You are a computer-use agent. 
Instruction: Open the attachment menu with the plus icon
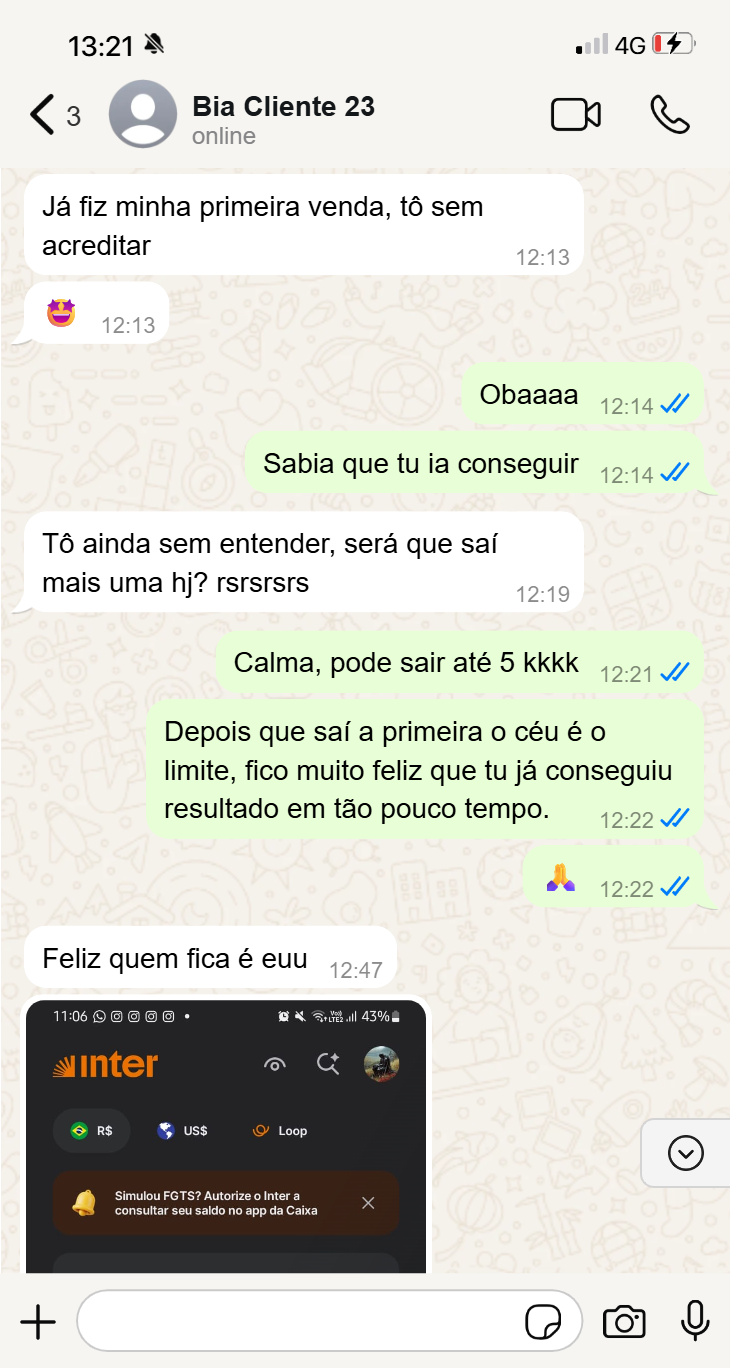tap(38, 1321)
